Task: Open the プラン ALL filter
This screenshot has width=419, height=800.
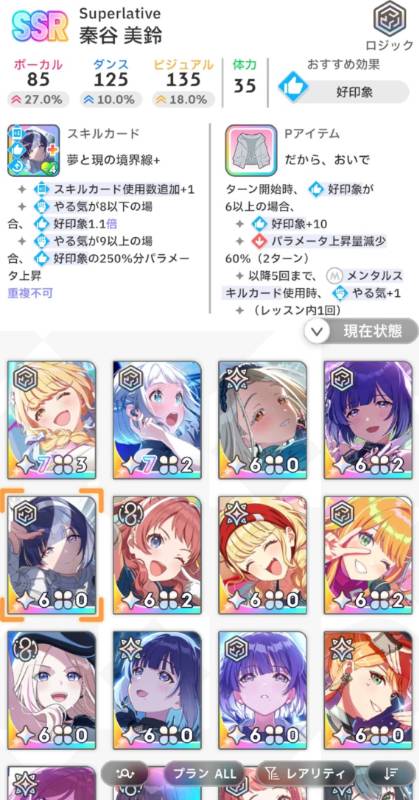Action: click(204, 773)
